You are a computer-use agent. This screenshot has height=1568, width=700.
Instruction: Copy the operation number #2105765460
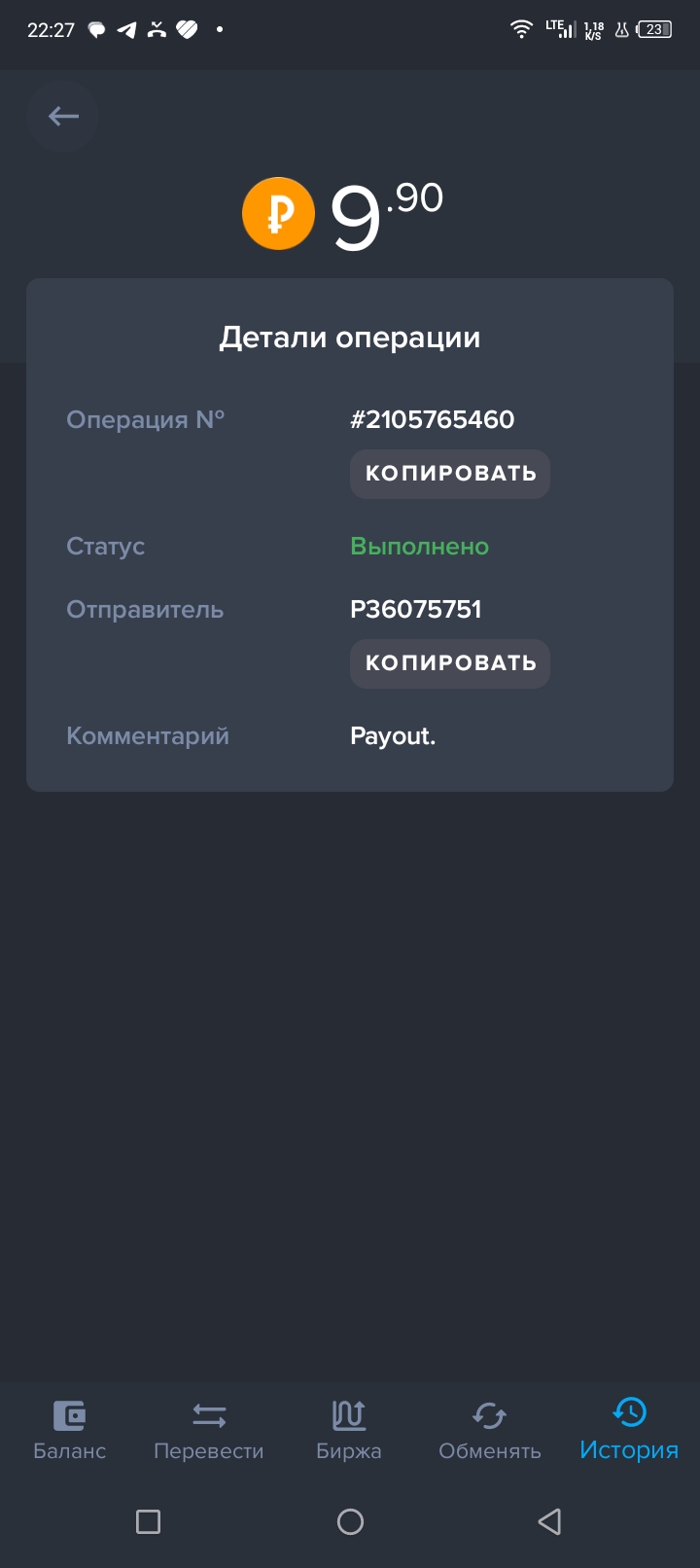tap(450, 474)
